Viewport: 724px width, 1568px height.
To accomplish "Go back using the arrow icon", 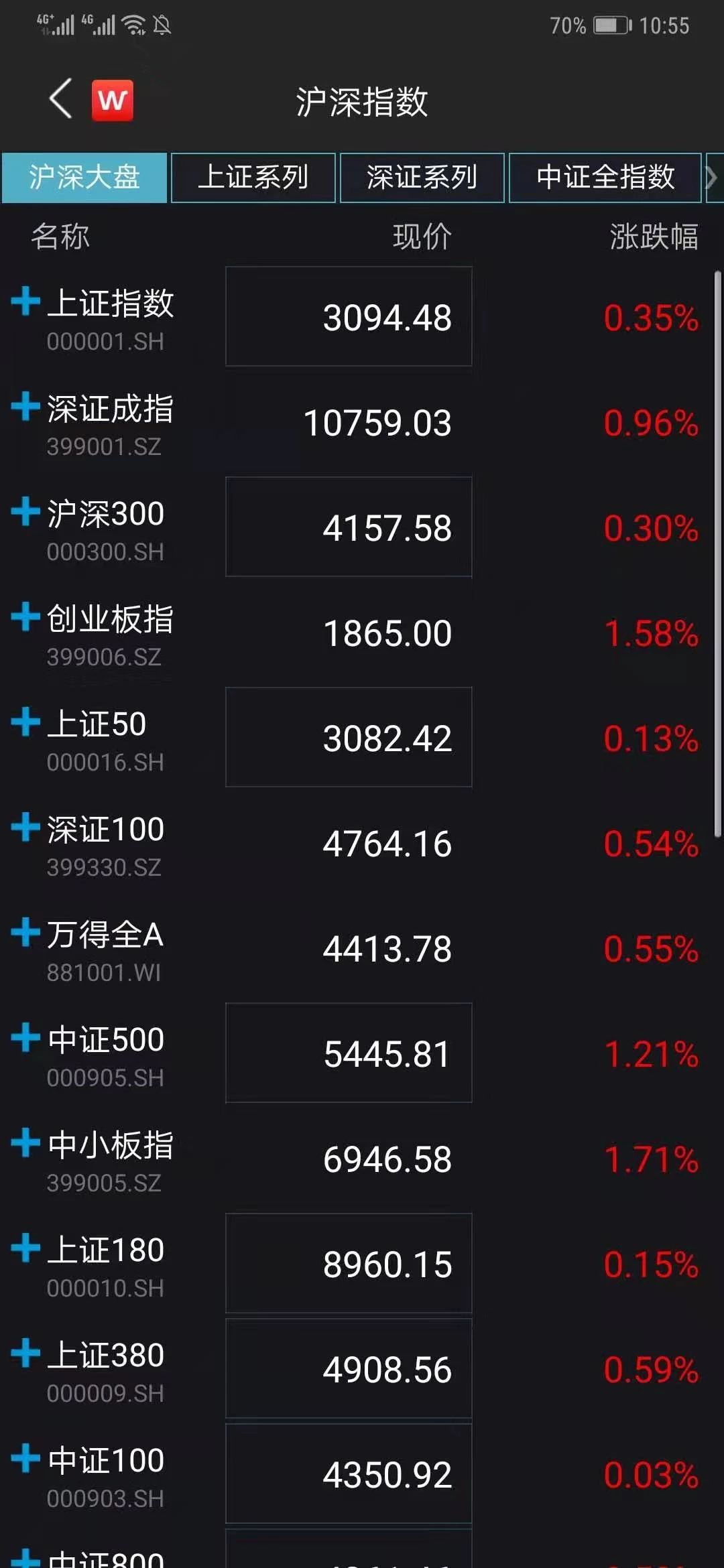I will [x=61, y=99].
